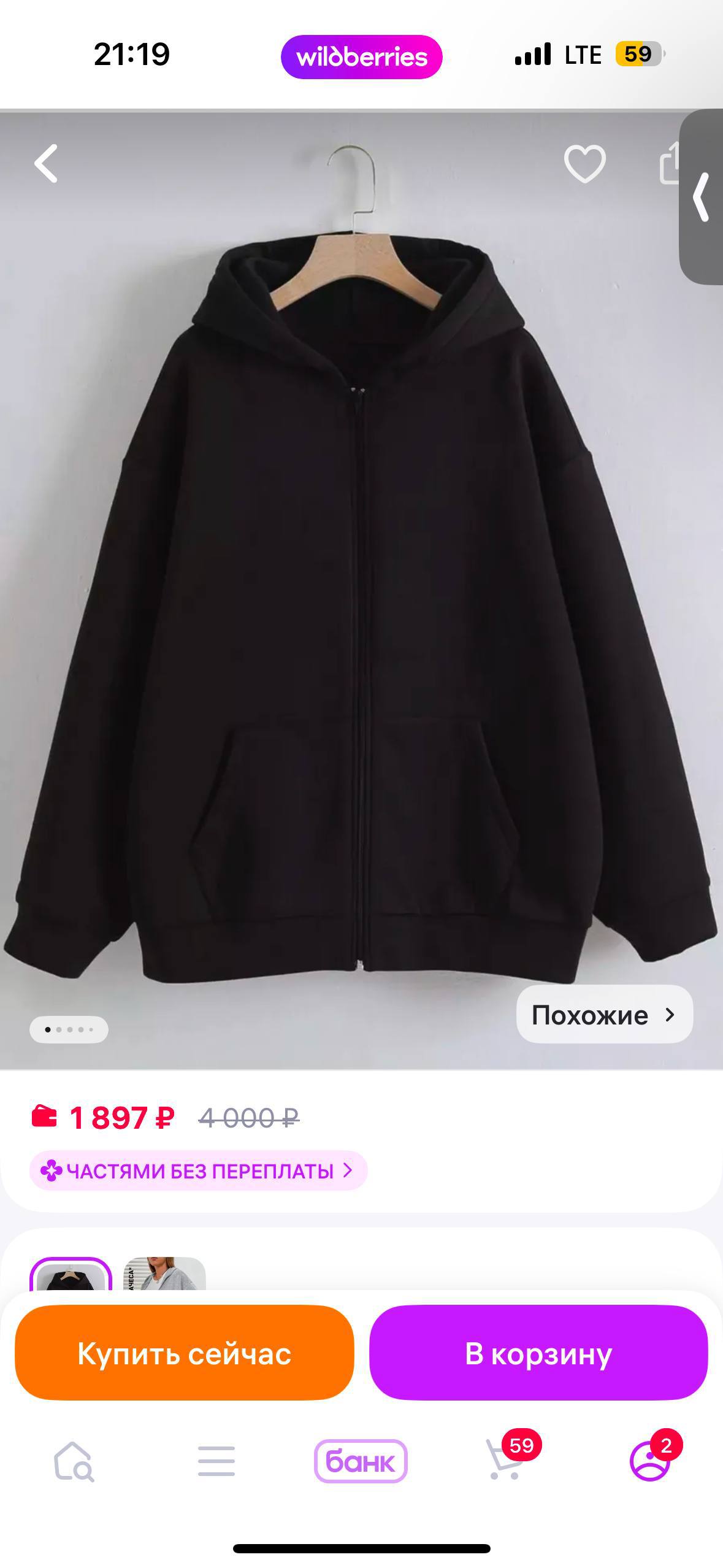Return to the previous app via the wildberries pill
The height and width of the screenshot is (1568, 723).
pos(361,57)
